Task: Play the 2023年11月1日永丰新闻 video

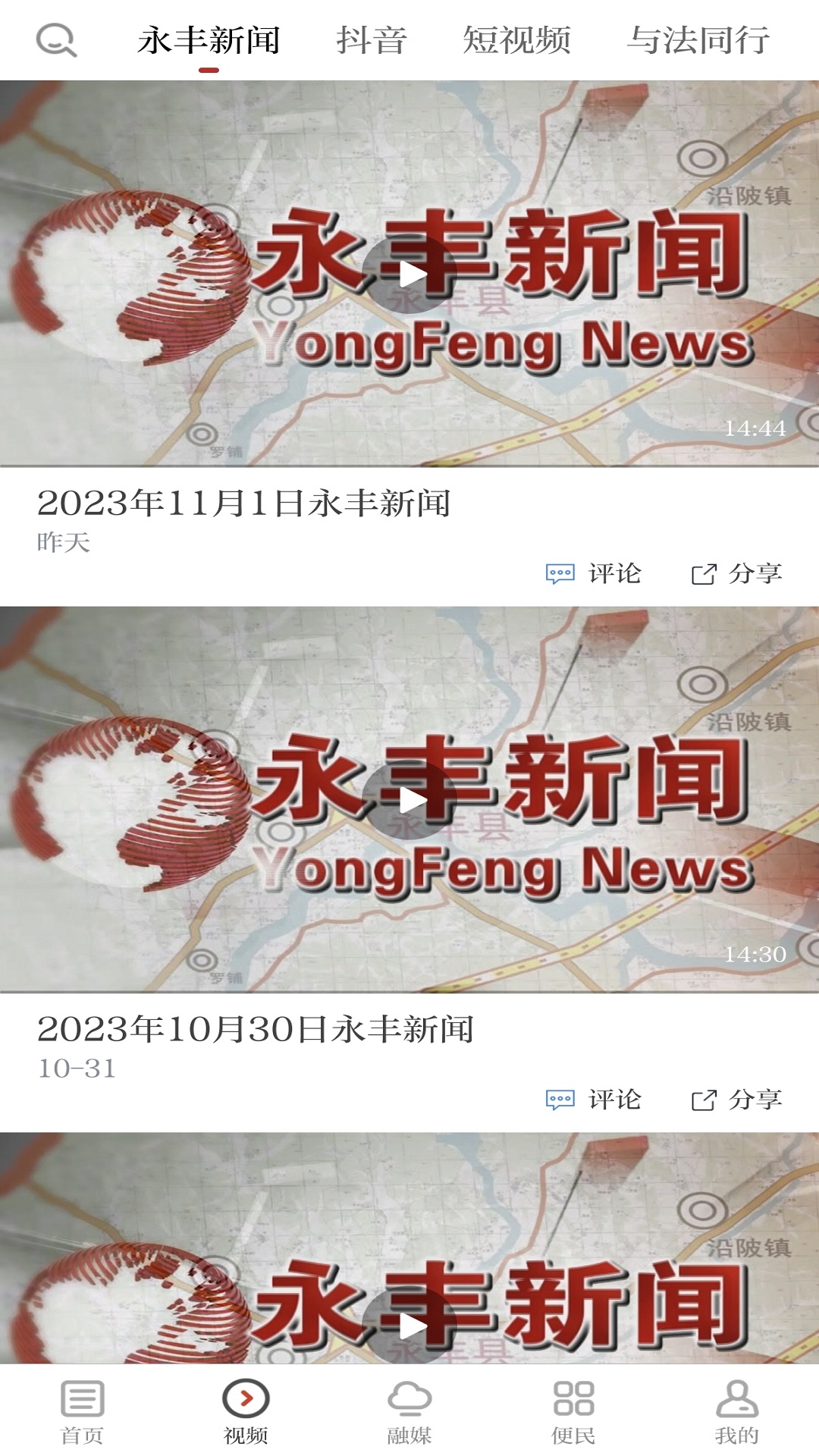Action: pos(410,275)
